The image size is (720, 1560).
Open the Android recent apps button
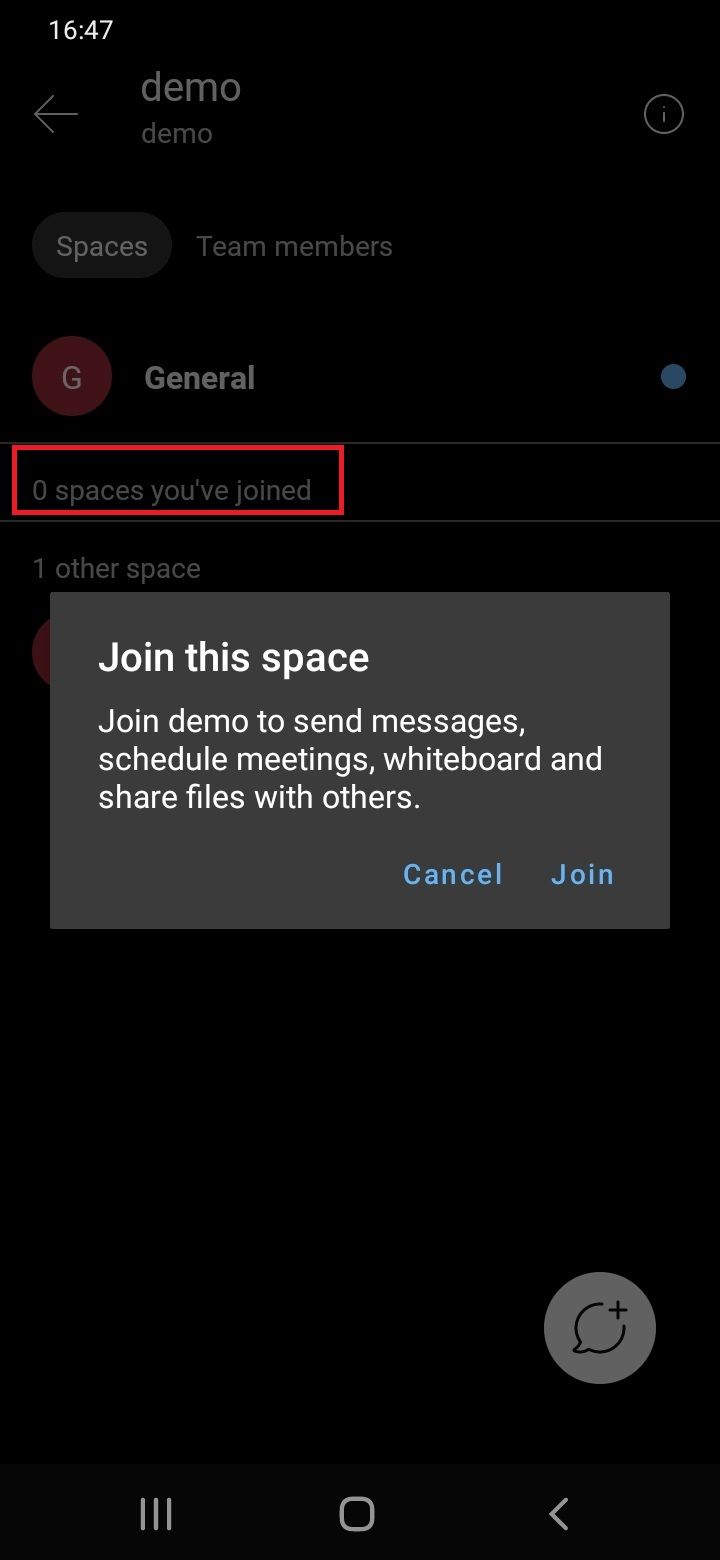[155, 1513]
